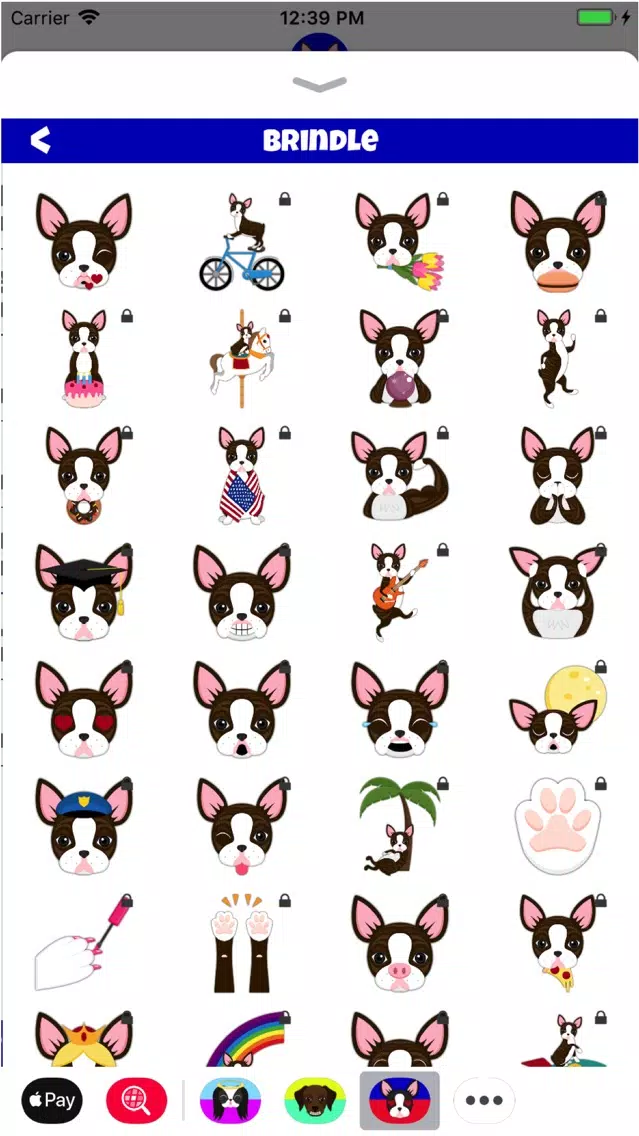The width and height of the screenshot is (639, 1136).
Task: Show more iMessage apps with the ellipsis
Action: 484,1100
